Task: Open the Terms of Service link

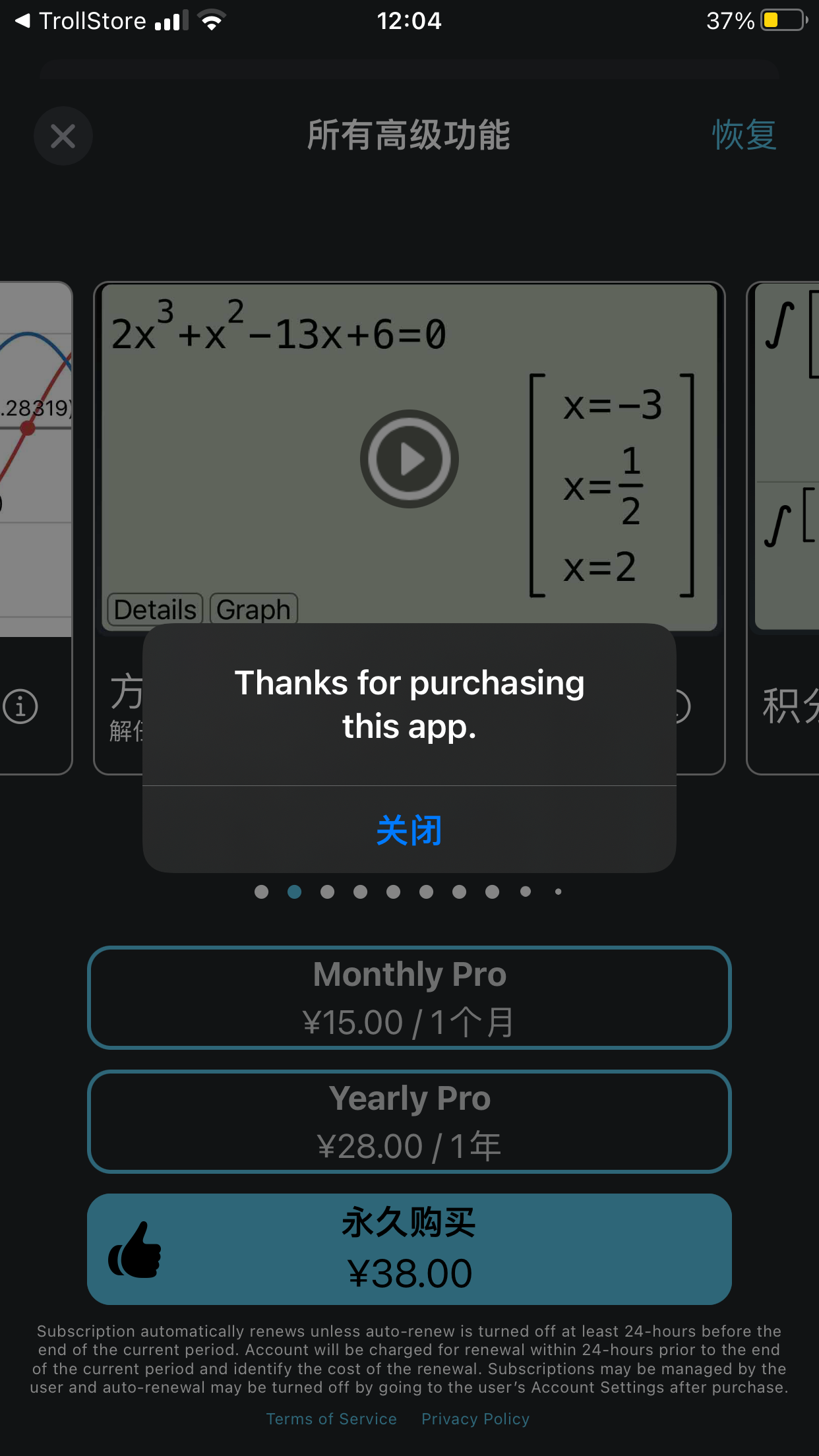Action: (x=332, y=1418)
